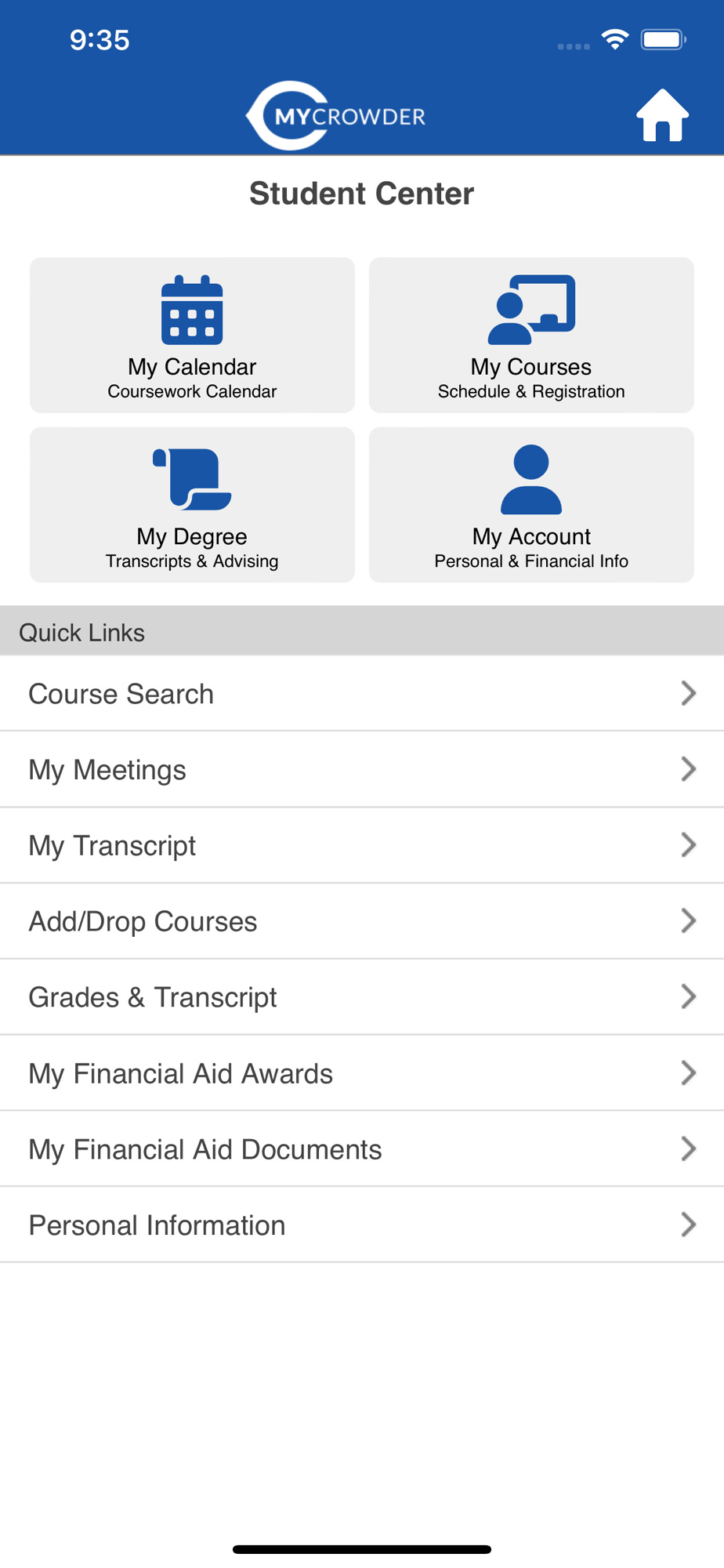
Task: Go to Personal Information
Action: point(362,1225)
